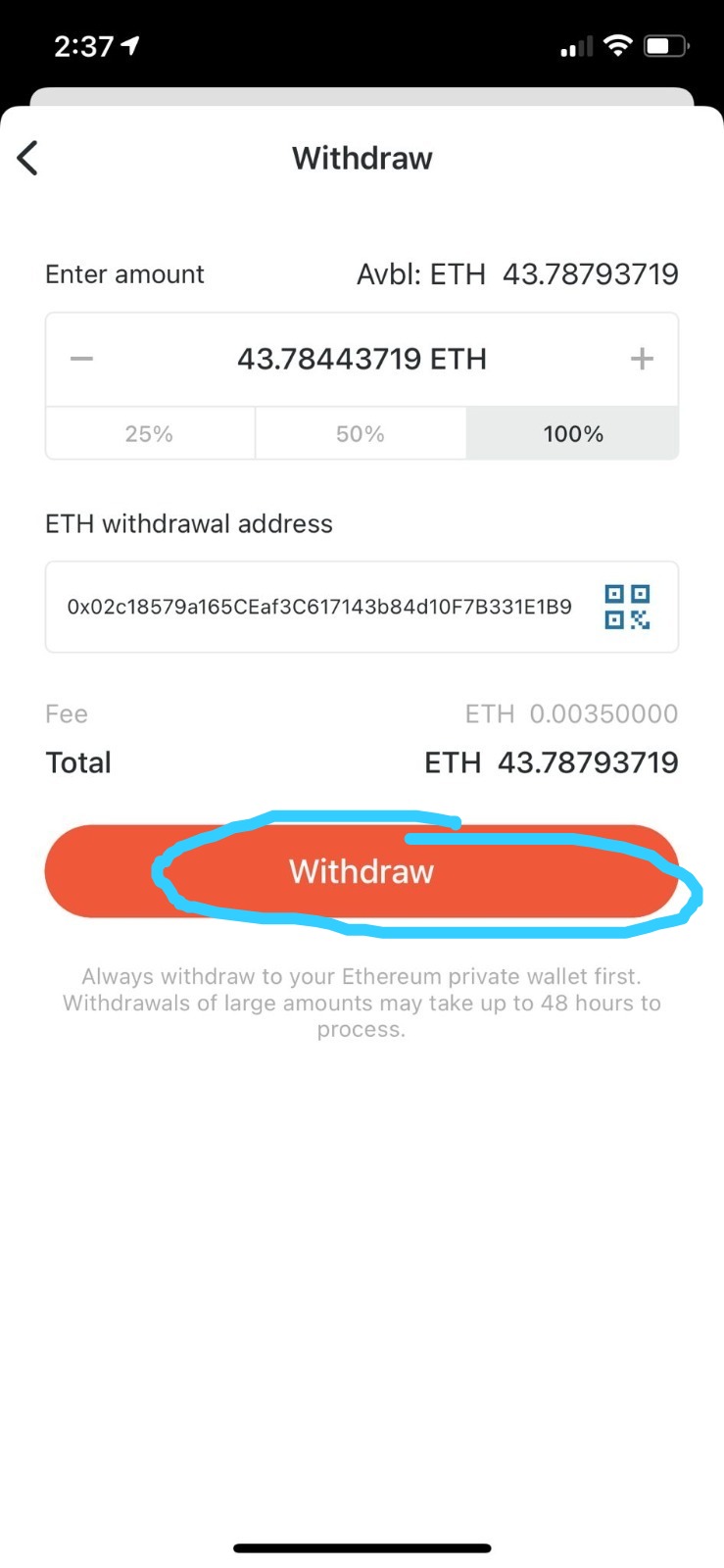The width and height of the screenshot is (724, 1568).
Task: Select the 25% amount option
Action: coord(149,433)
